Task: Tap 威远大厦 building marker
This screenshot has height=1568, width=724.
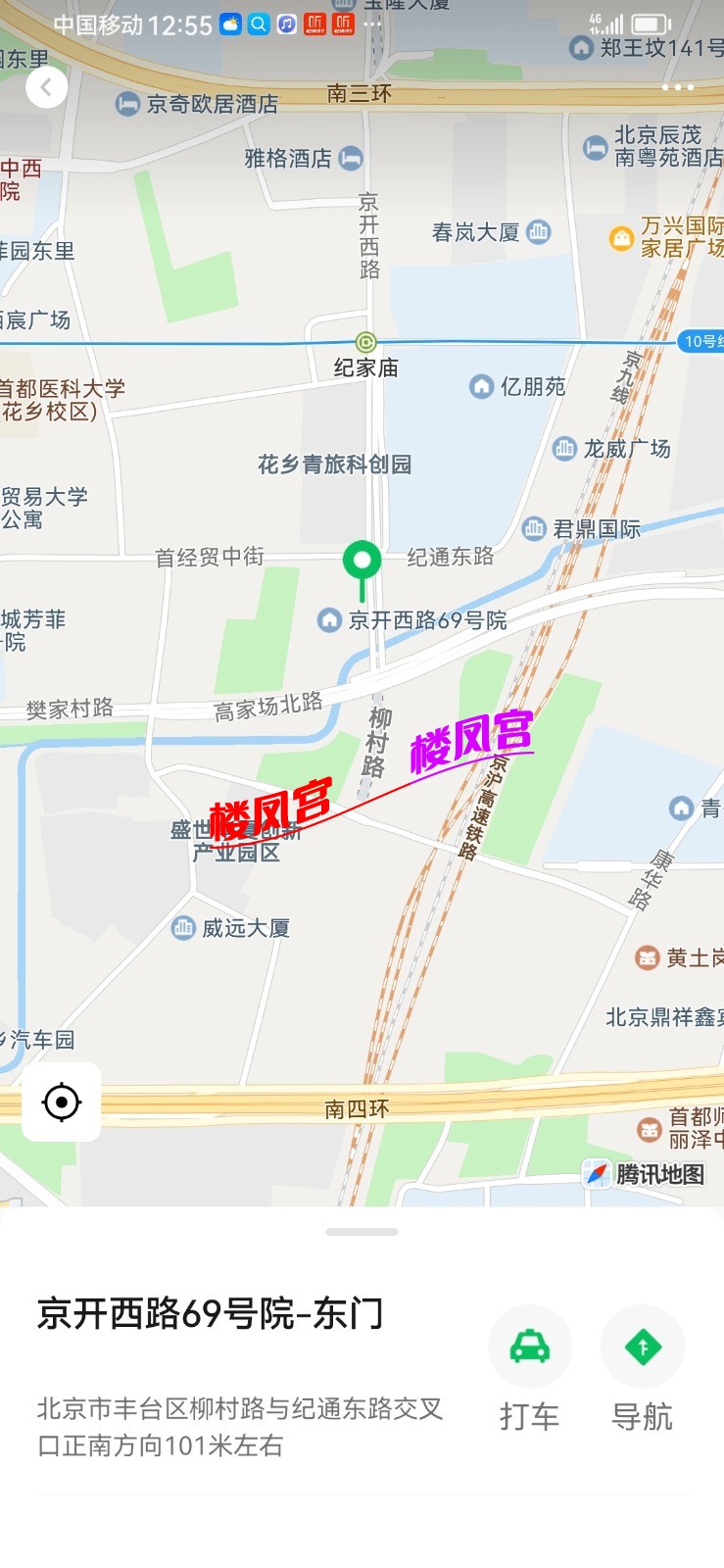Action: (183, 927)
